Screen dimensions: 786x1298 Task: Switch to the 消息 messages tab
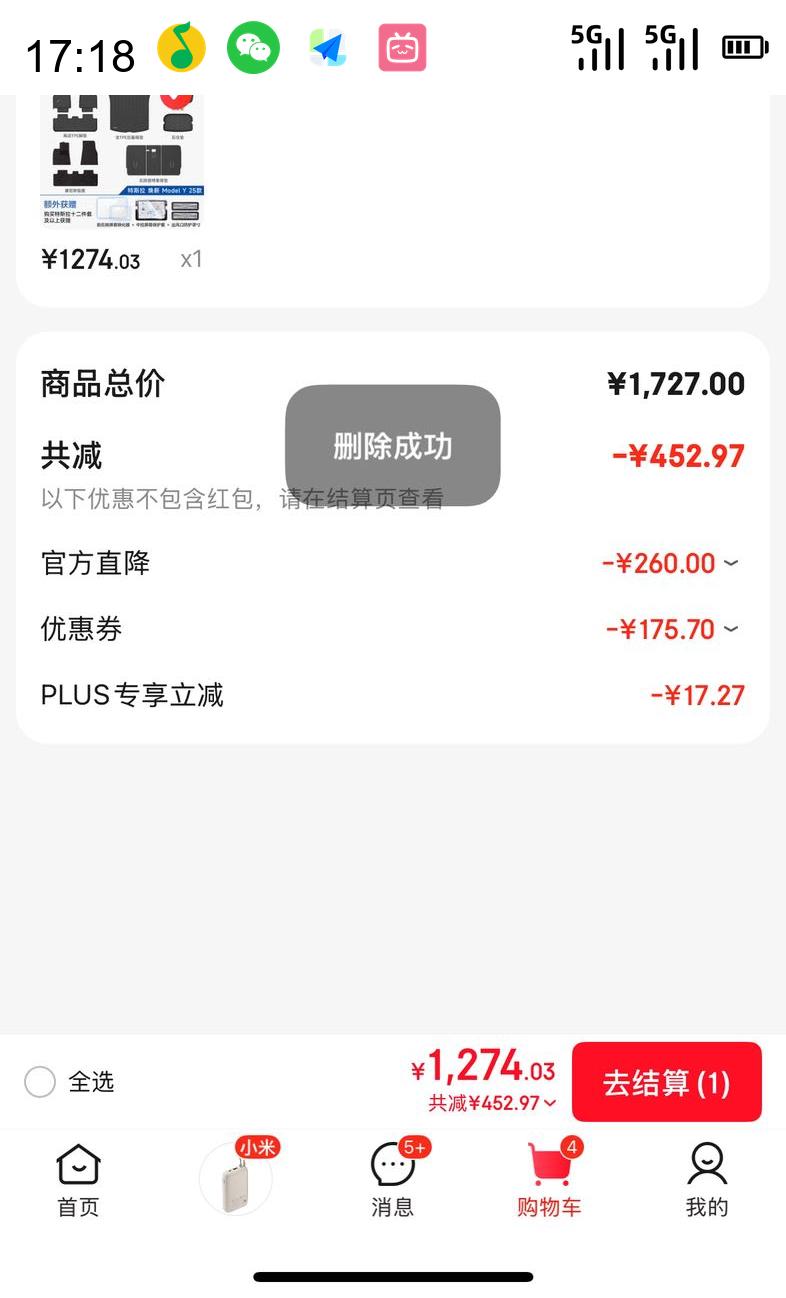coord(392,1180)
